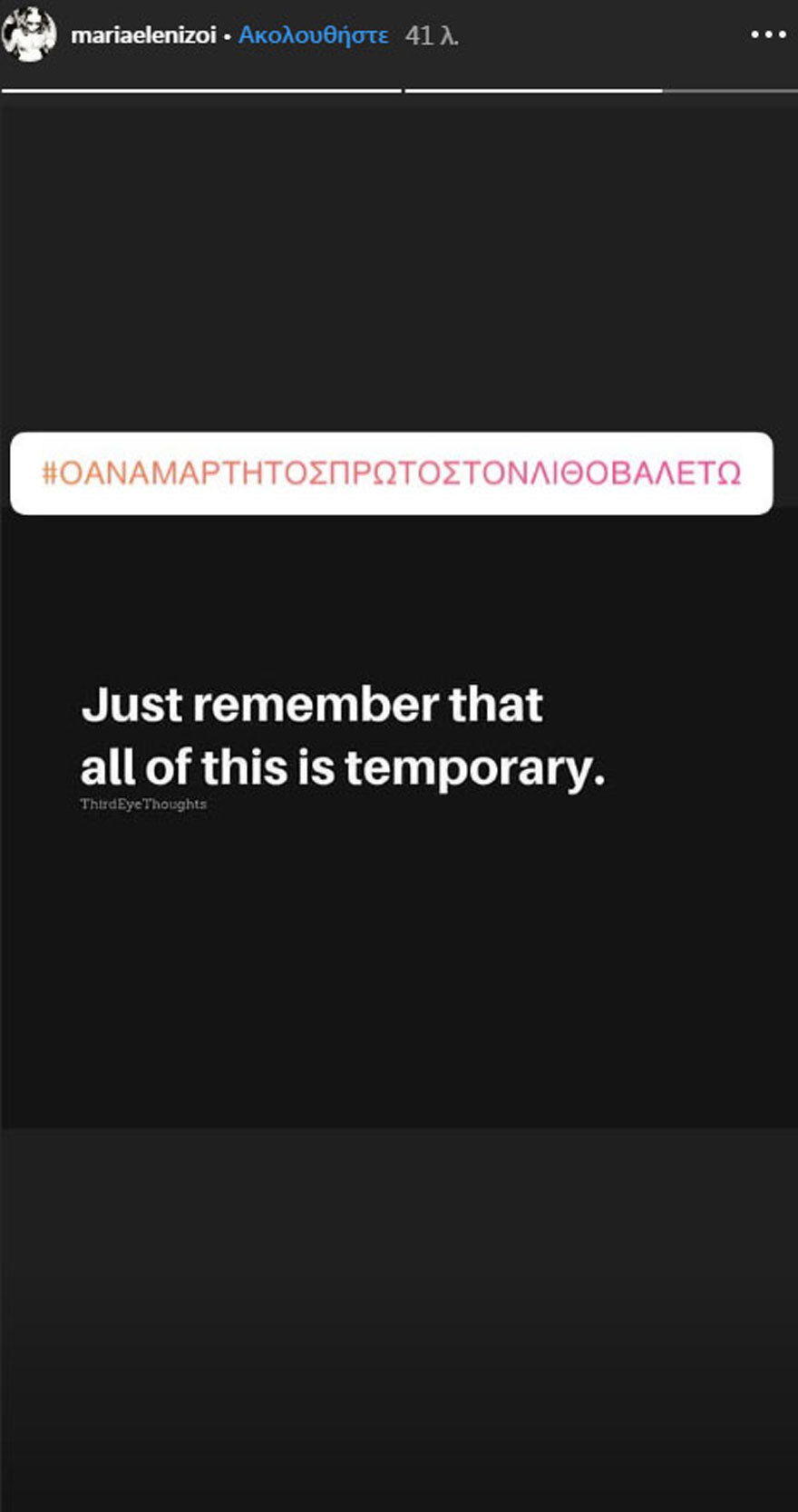Image resolution: width=798 pixels, height=1512 pixels.
Task: Open the mariaelenizoi username
Action: (143, 35)
